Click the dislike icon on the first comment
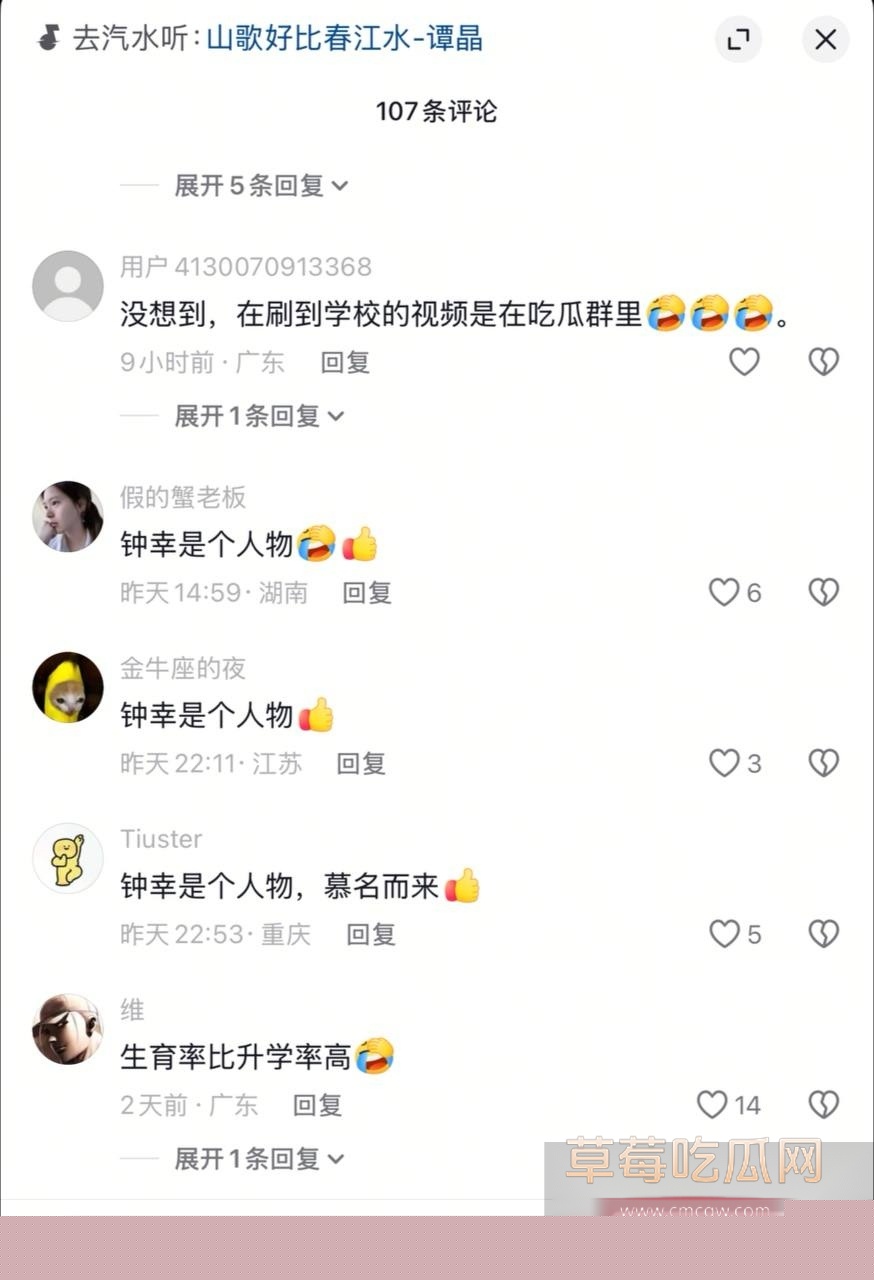874x1280 pixels. [822, 362]
